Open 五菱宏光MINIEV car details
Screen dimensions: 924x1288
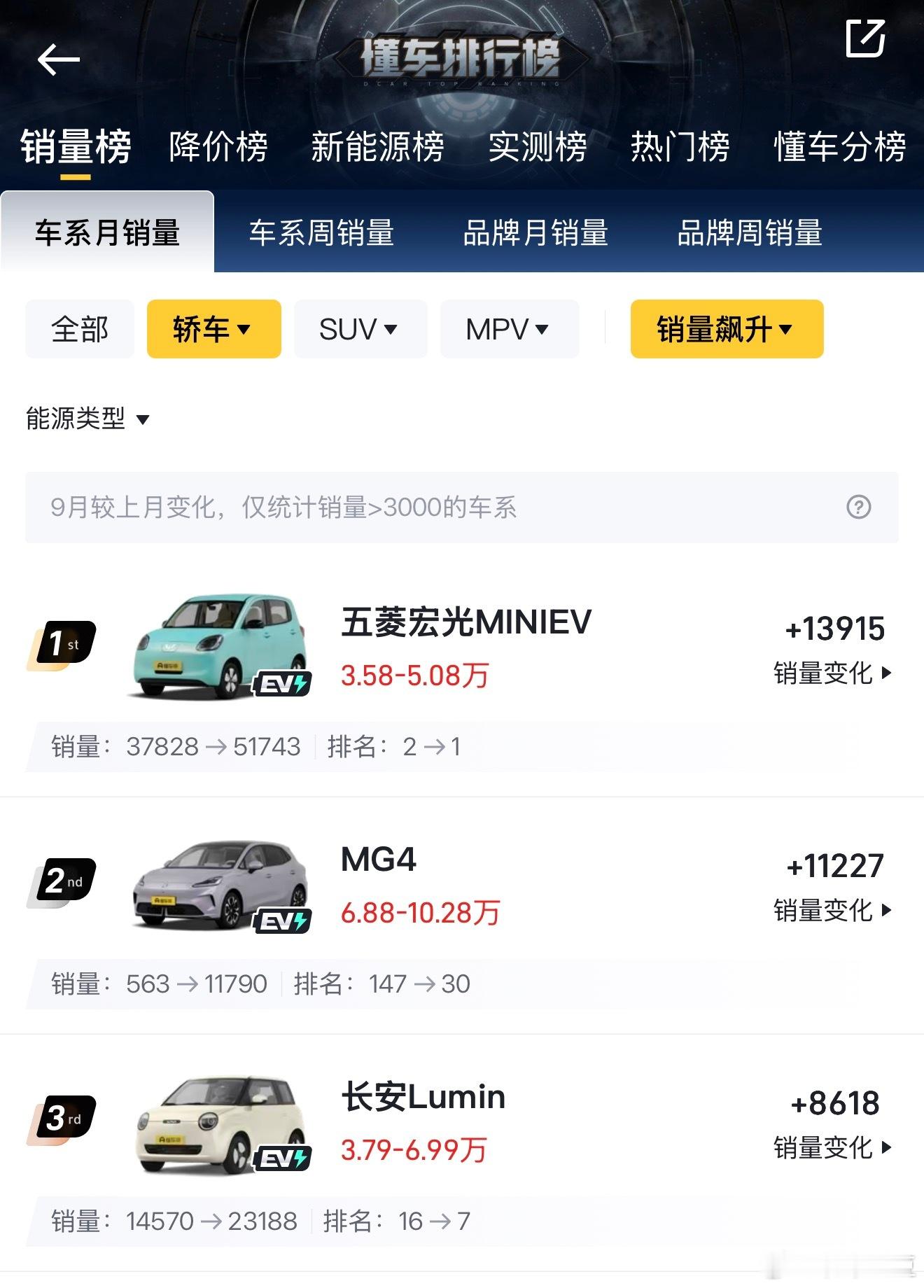pyautogui.click(x=465, y=623)
